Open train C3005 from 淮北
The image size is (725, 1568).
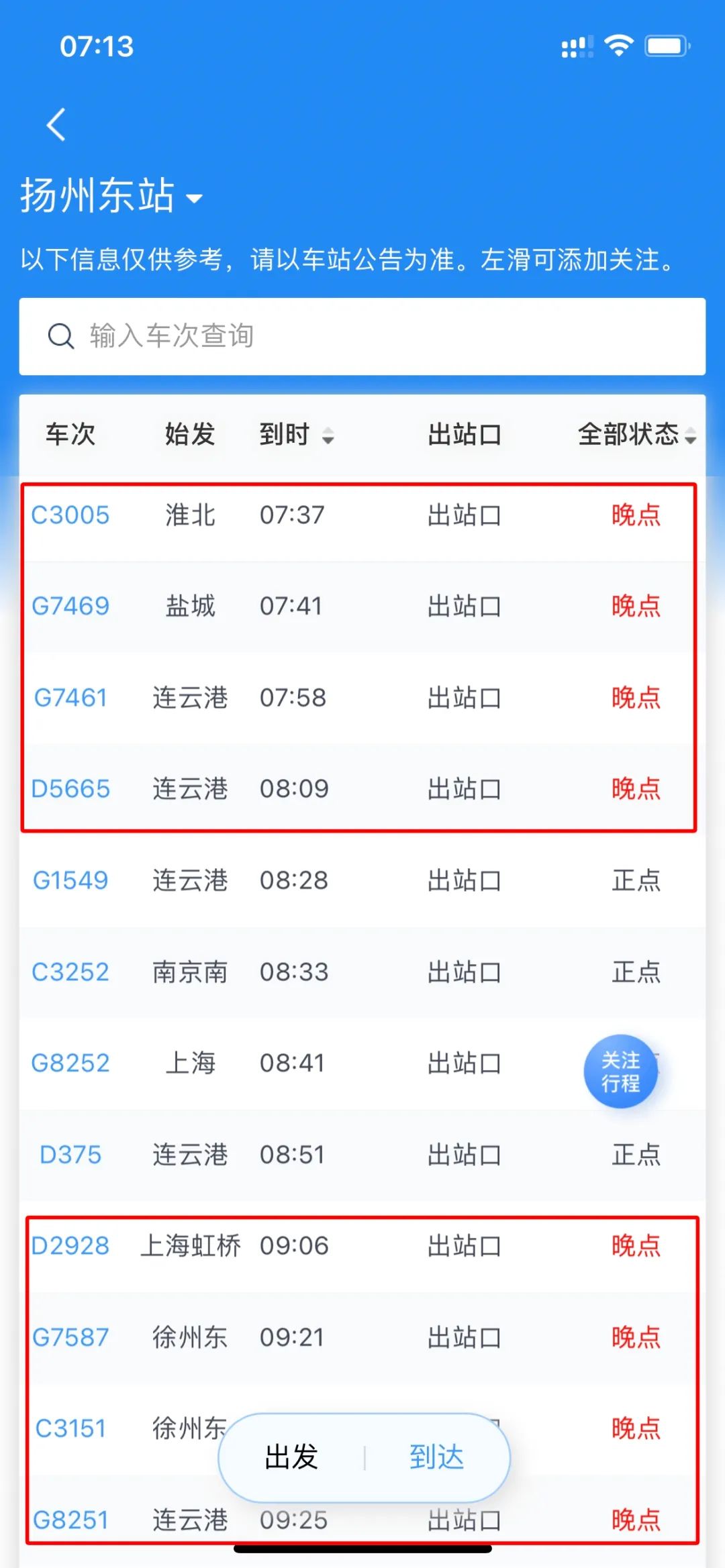(x=362, y=515)
